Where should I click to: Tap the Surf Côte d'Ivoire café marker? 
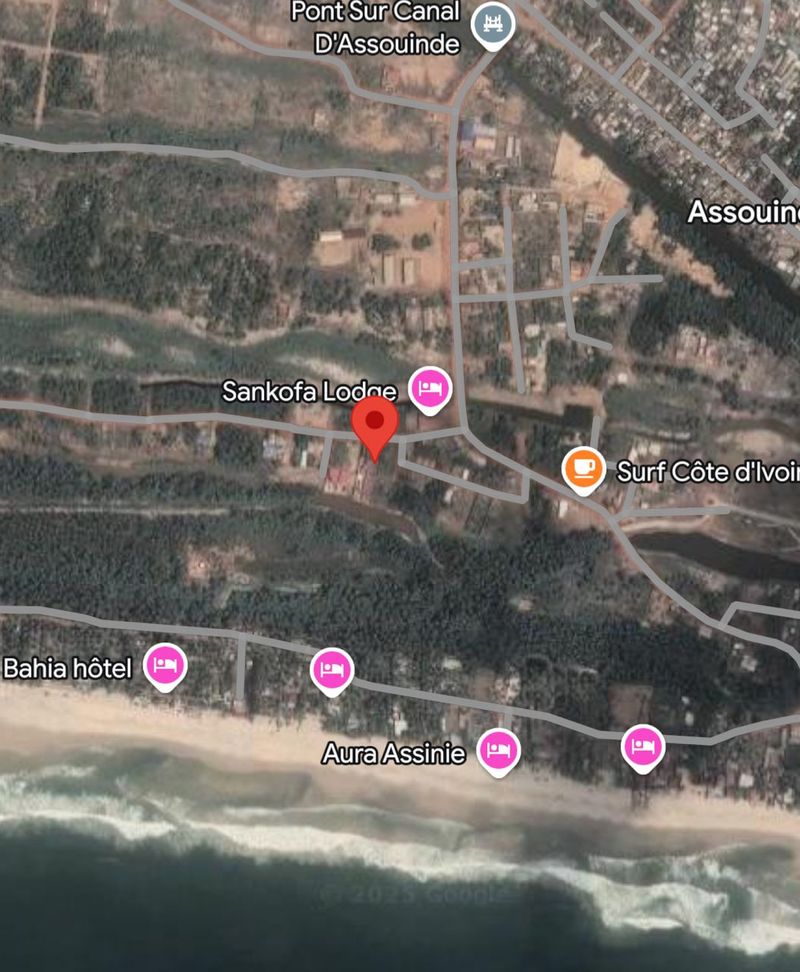[x=583, y=467]
